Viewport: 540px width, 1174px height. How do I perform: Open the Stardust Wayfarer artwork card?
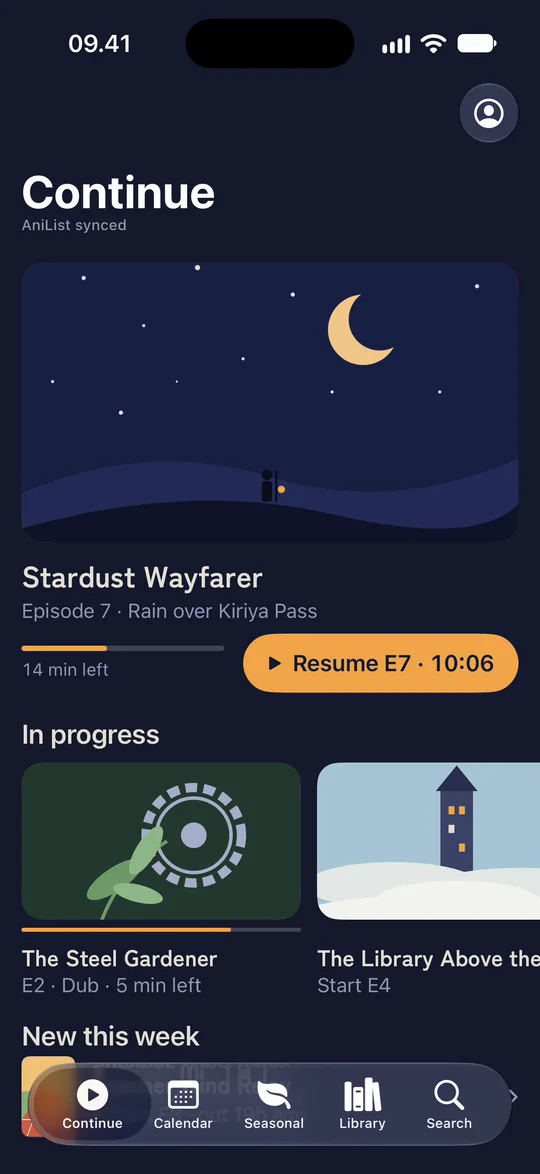(270, 402)
